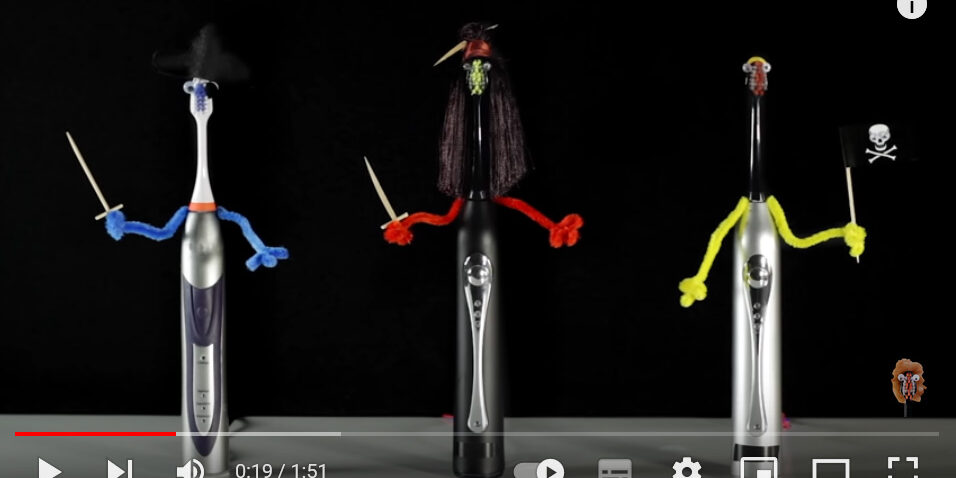Switch to theater mode
Viewport: 956px width, 478px height.
tap(830, 468)
